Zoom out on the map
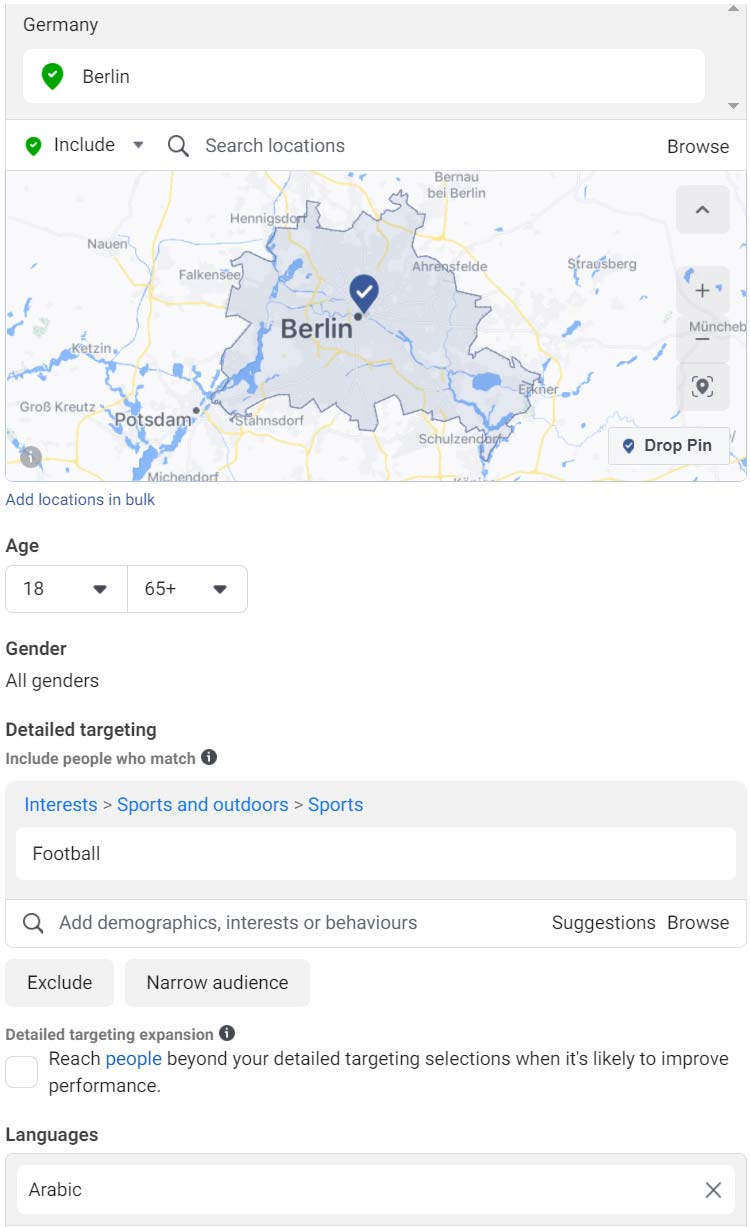This screenshot has height=1227, width=750. coord(702,339)
